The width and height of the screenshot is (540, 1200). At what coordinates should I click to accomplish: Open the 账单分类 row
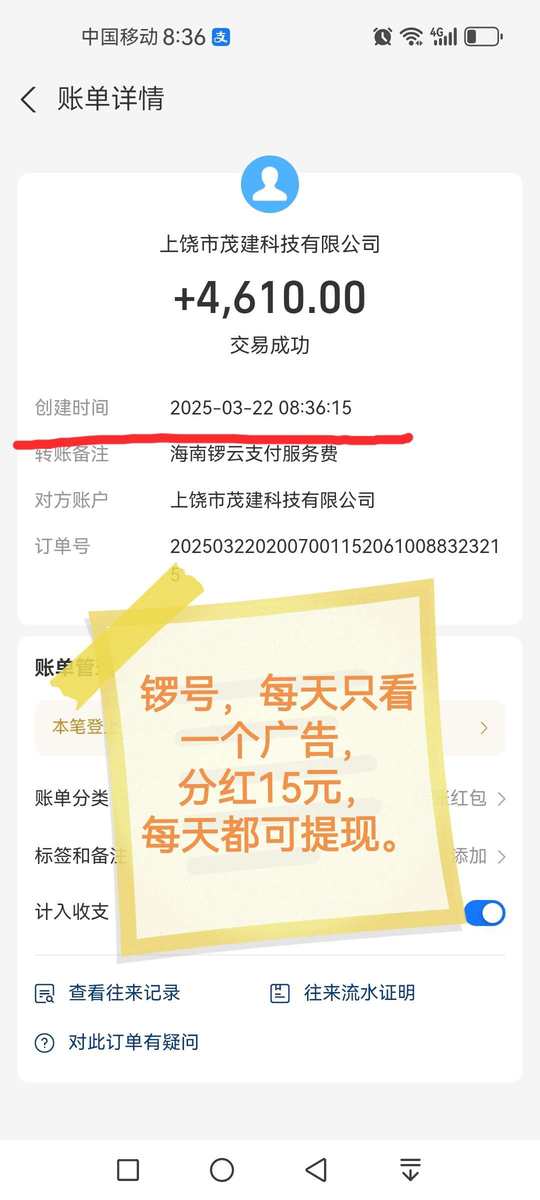[x=270, y=798]
